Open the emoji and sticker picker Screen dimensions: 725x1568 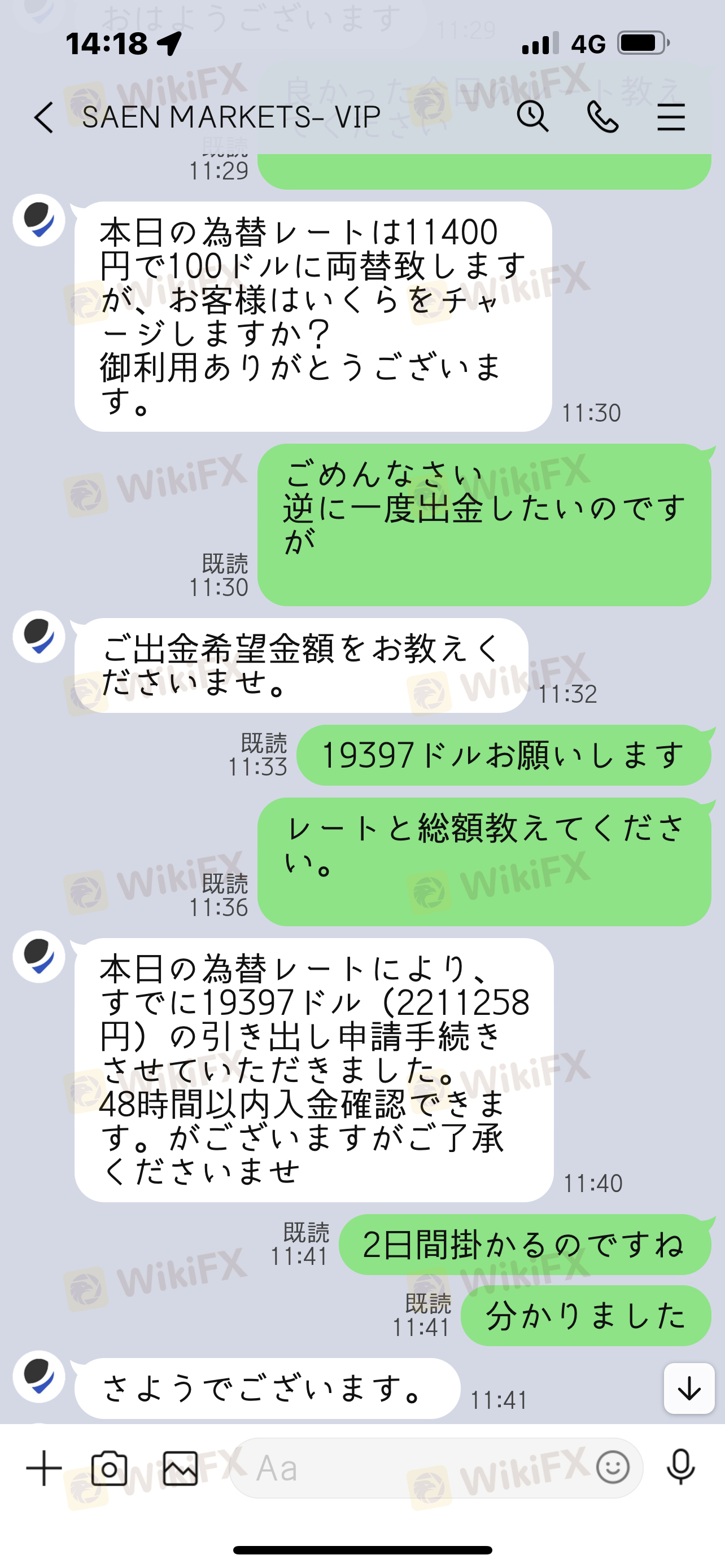613,1467
